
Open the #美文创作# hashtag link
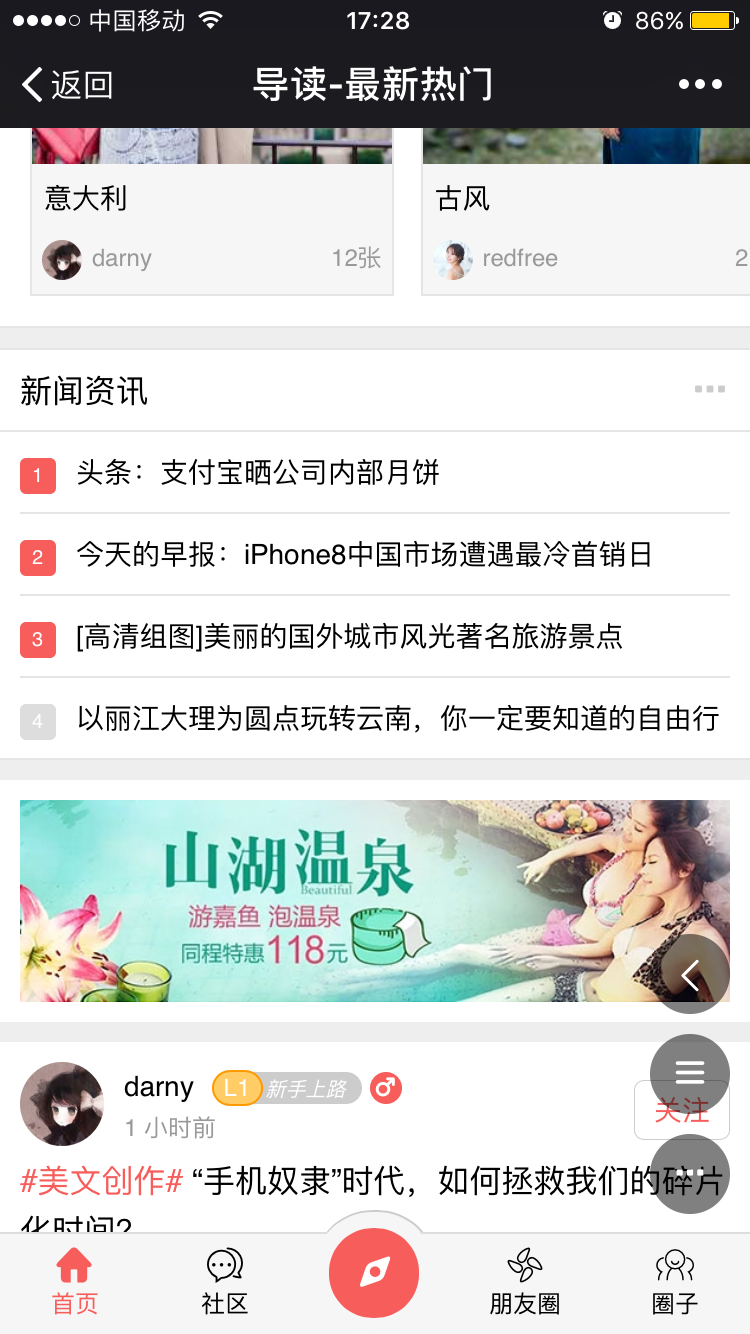click(101, 1182)
